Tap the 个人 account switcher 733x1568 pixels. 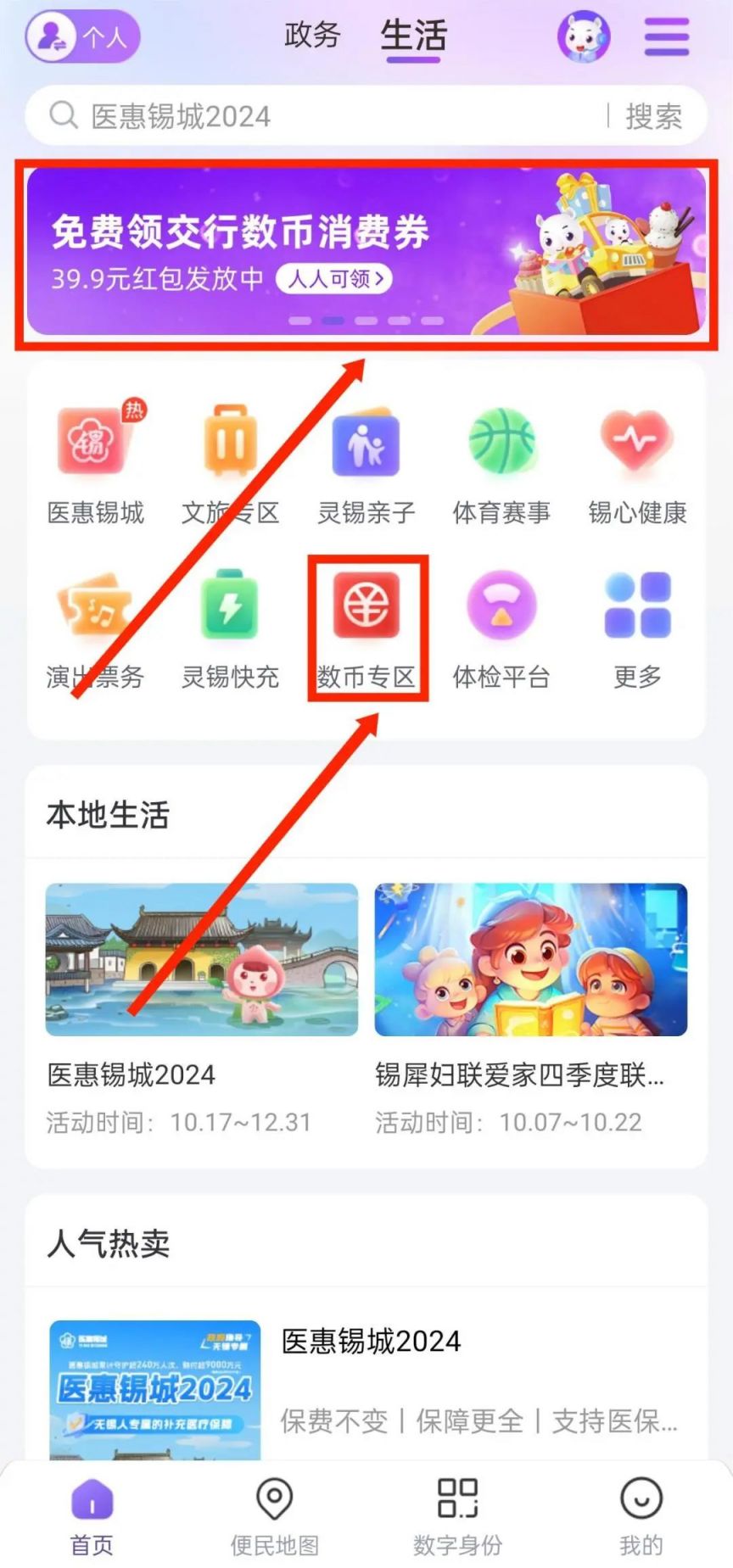tap(82, 36)
